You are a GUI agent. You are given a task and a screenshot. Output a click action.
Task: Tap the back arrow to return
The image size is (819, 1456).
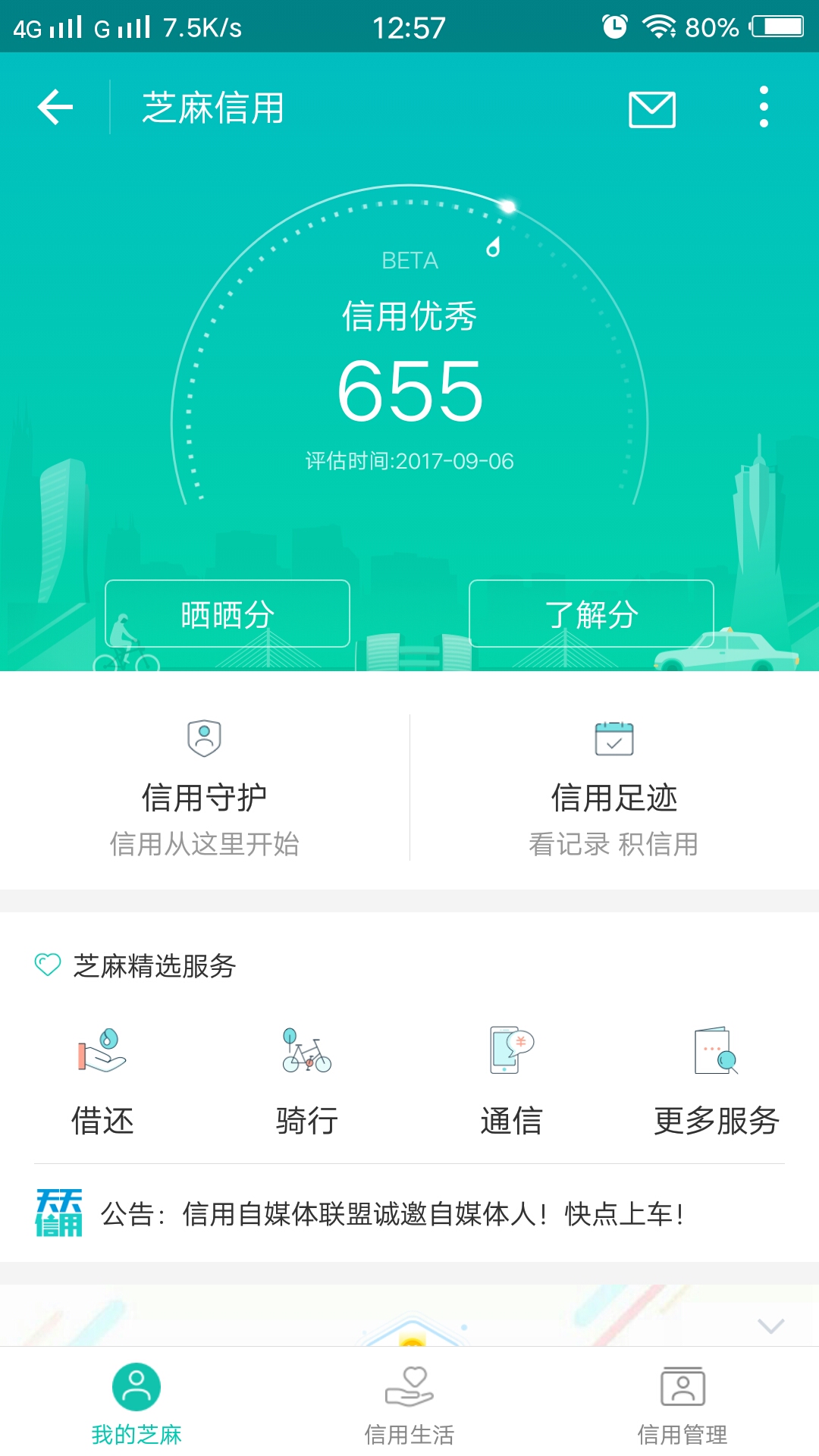click(53, 108)
